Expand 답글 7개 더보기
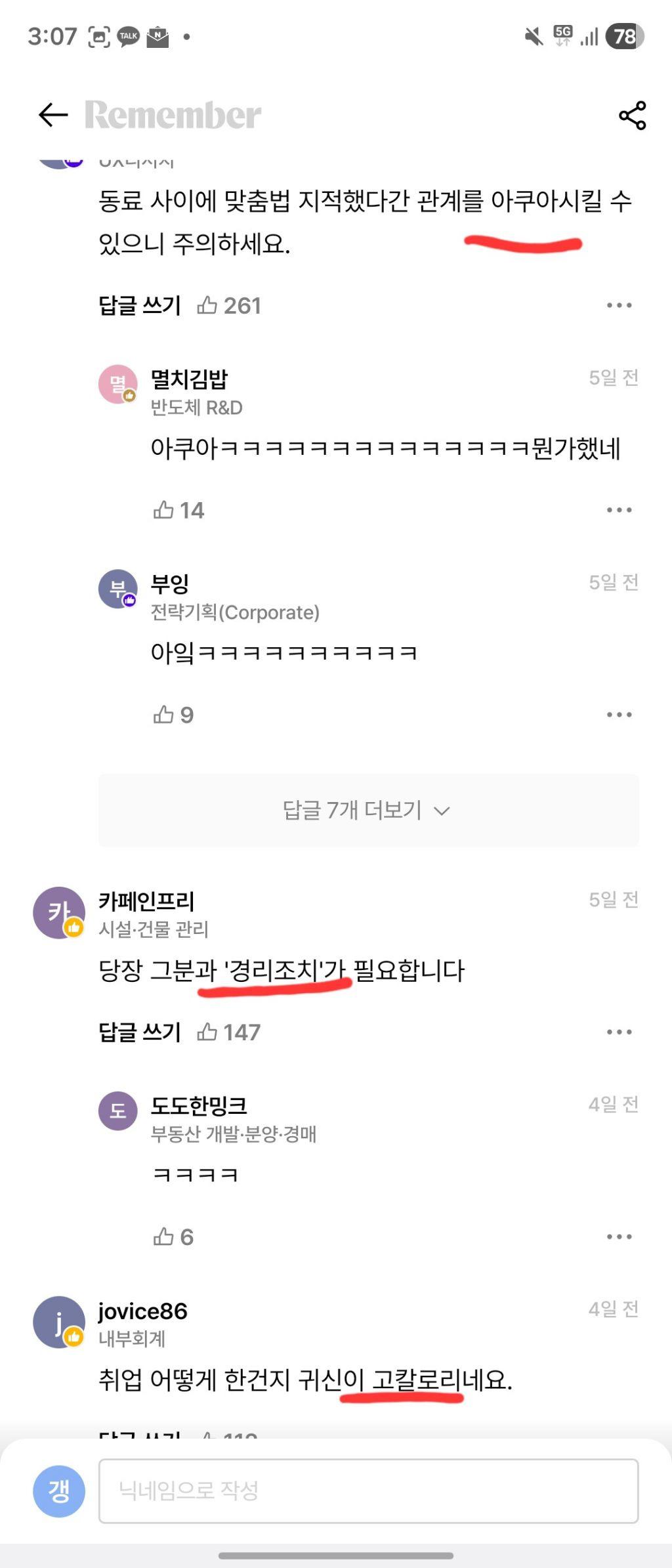 (368, 810)
